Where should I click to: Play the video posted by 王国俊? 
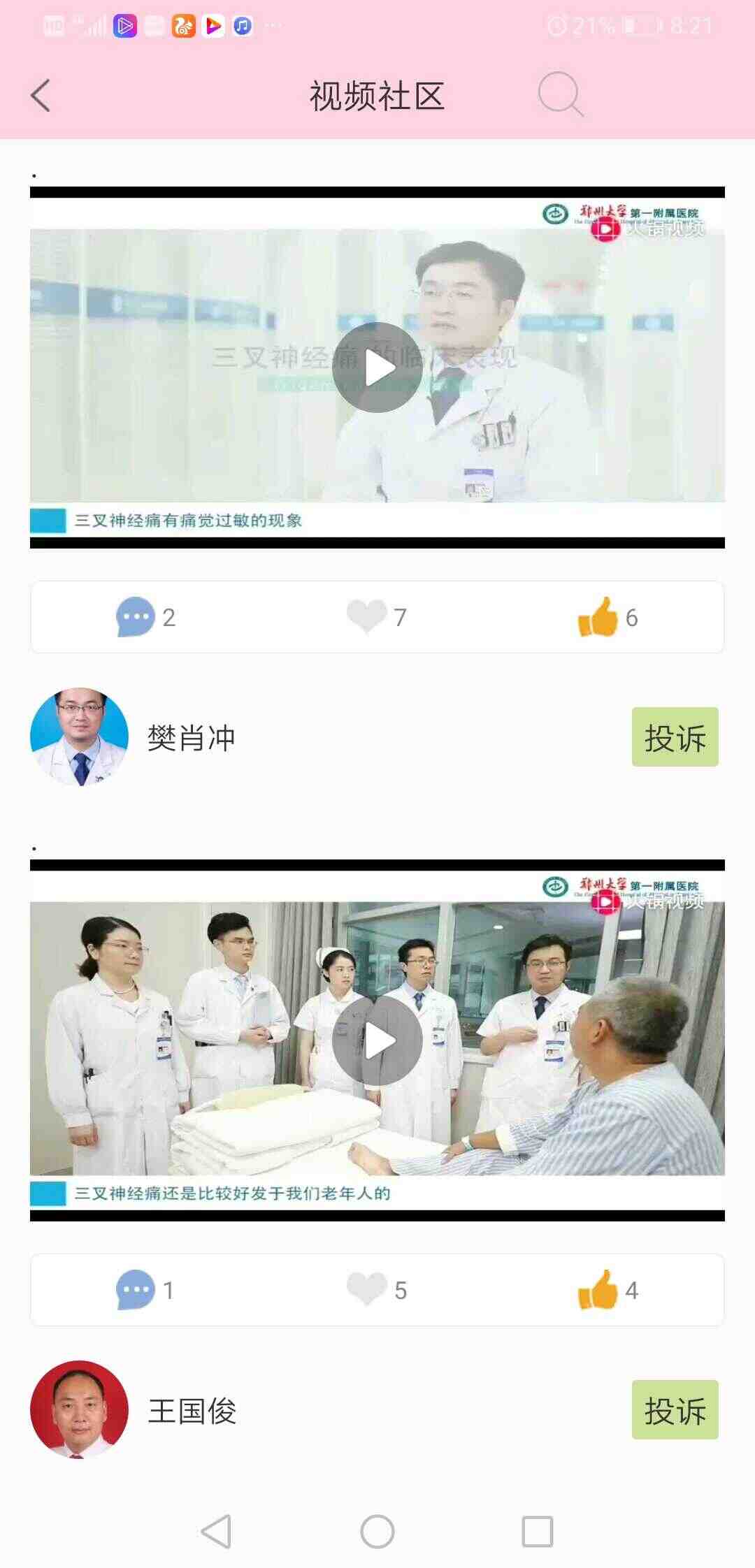(x=377, y=1040)
